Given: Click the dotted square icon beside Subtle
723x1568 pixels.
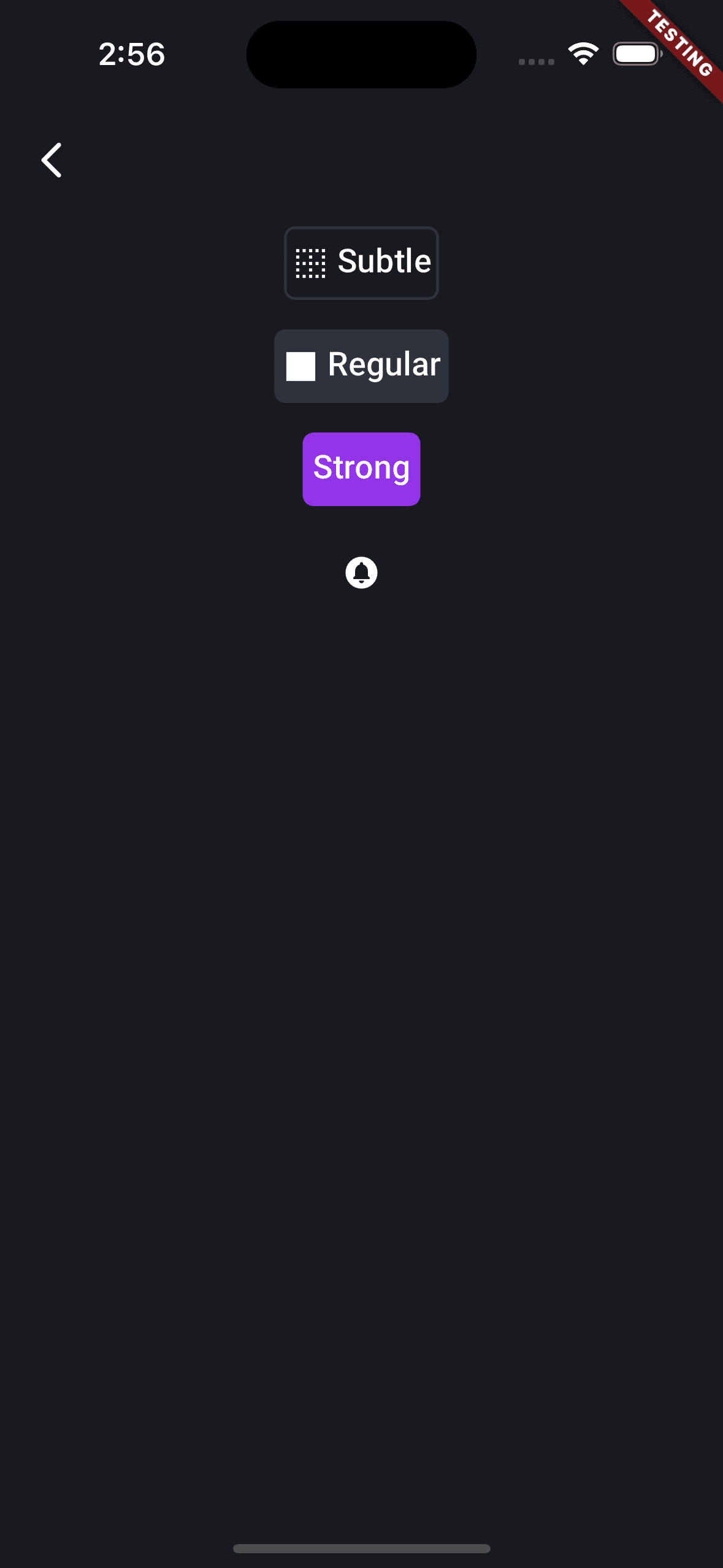Looking at the screenshot, I should point(312,263).
